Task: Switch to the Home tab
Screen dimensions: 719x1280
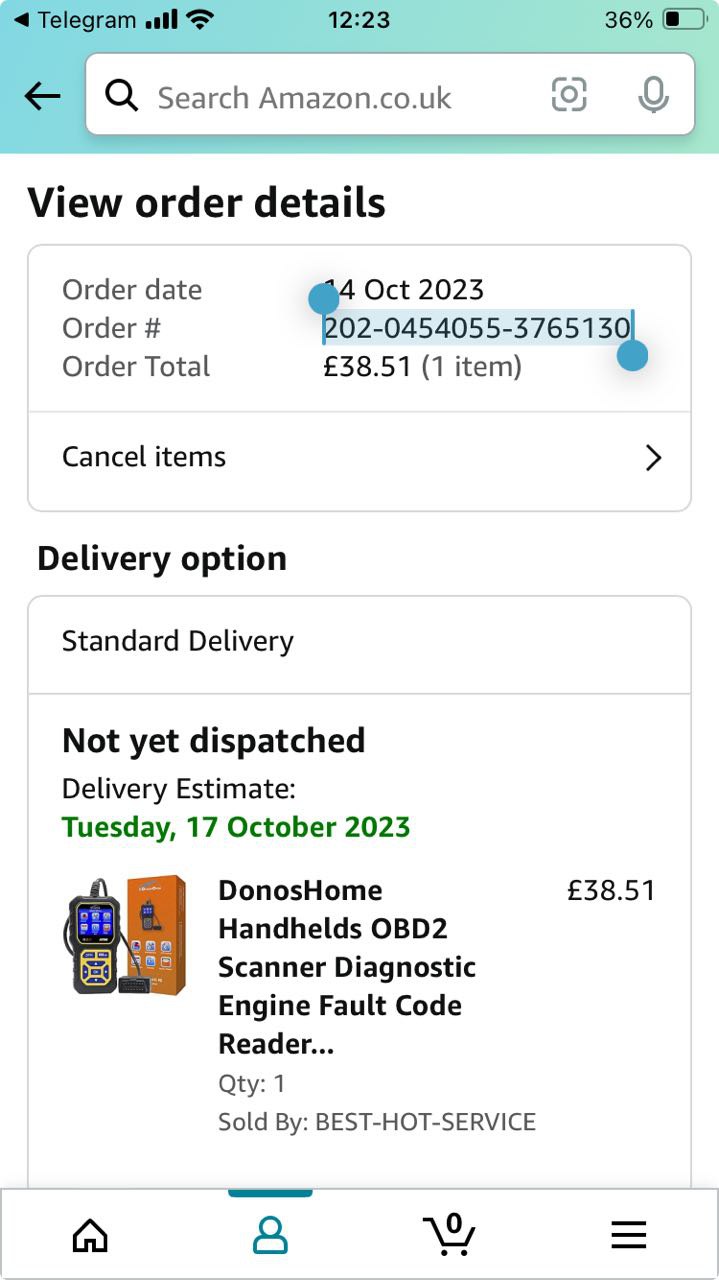Action: [90, 1236]
